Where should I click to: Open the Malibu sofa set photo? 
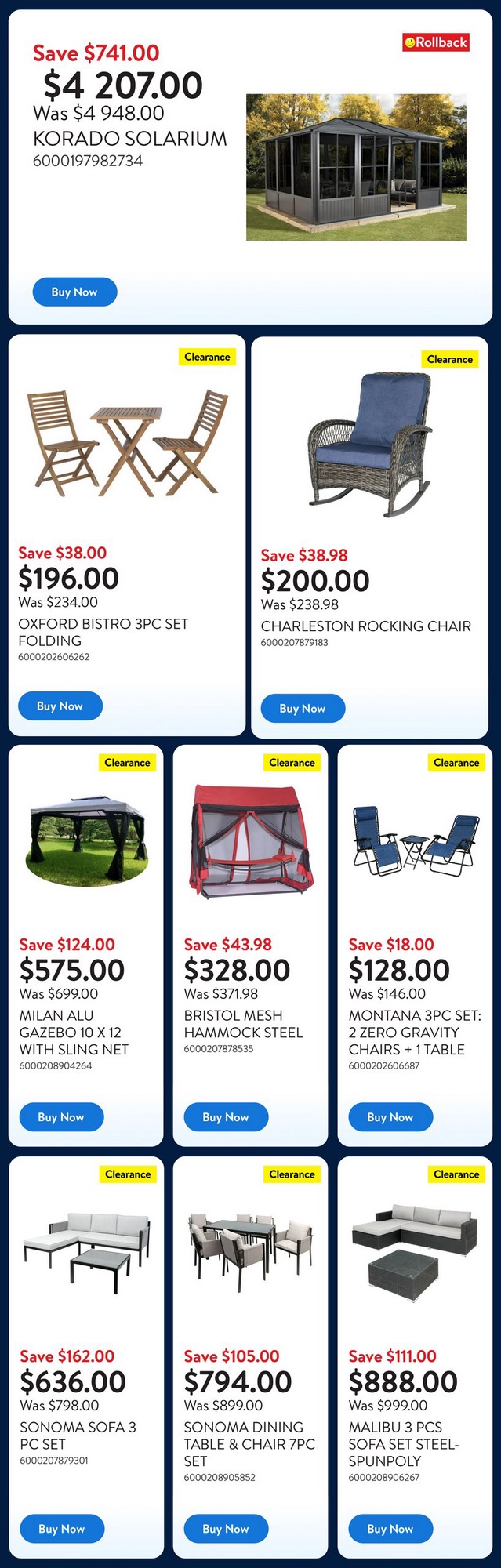(414, 1247)
